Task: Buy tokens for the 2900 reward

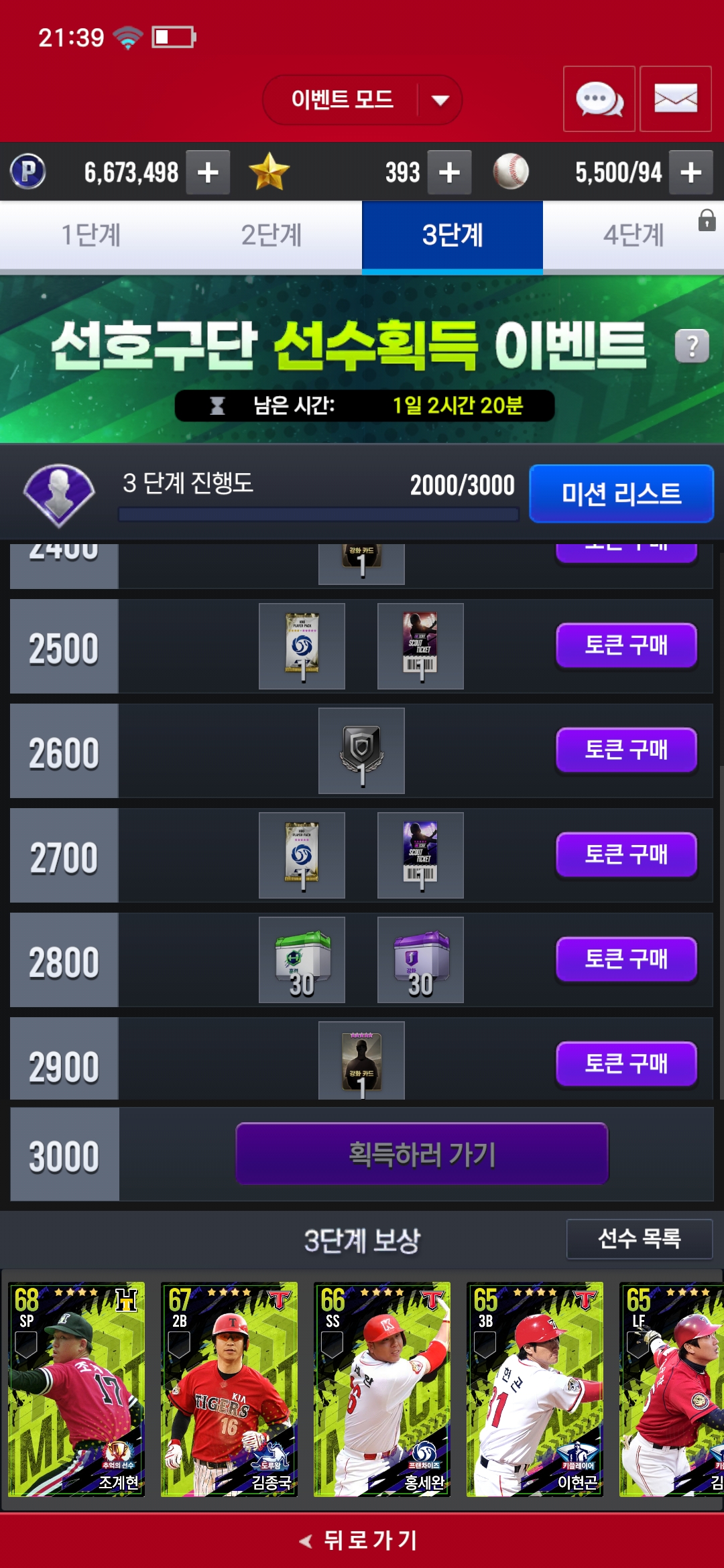Action: [626, 1063]
